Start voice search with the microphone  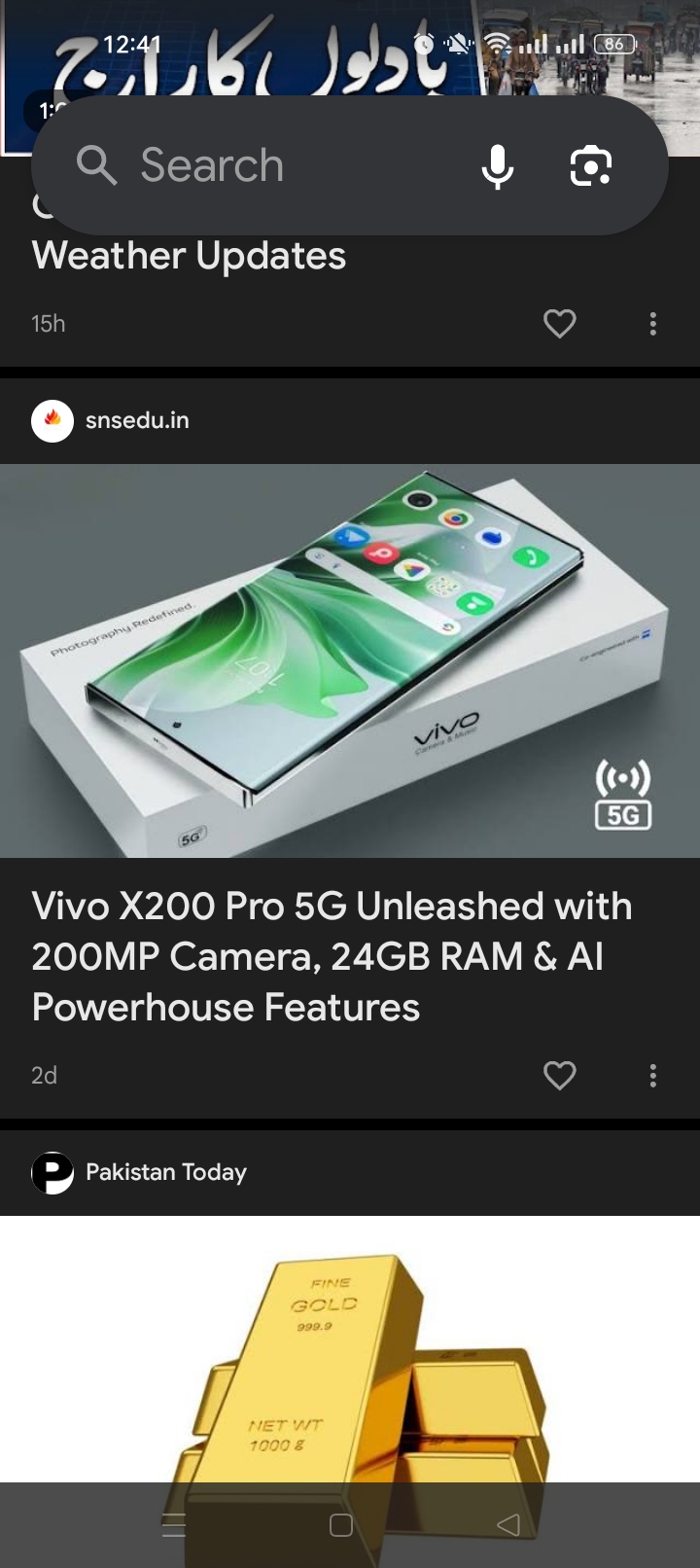click(497, 166)
